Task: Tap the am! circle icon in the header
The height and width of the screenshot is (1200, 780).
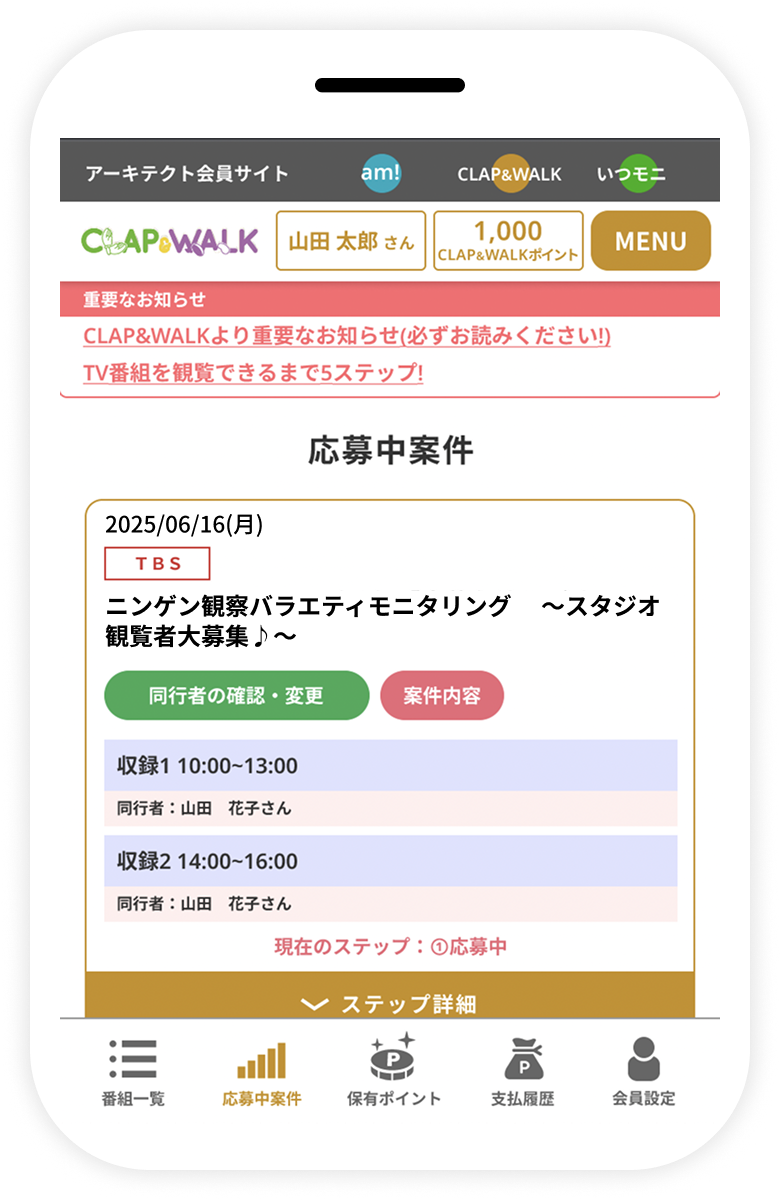Action: pyautogui.click(x=378, y=171)
